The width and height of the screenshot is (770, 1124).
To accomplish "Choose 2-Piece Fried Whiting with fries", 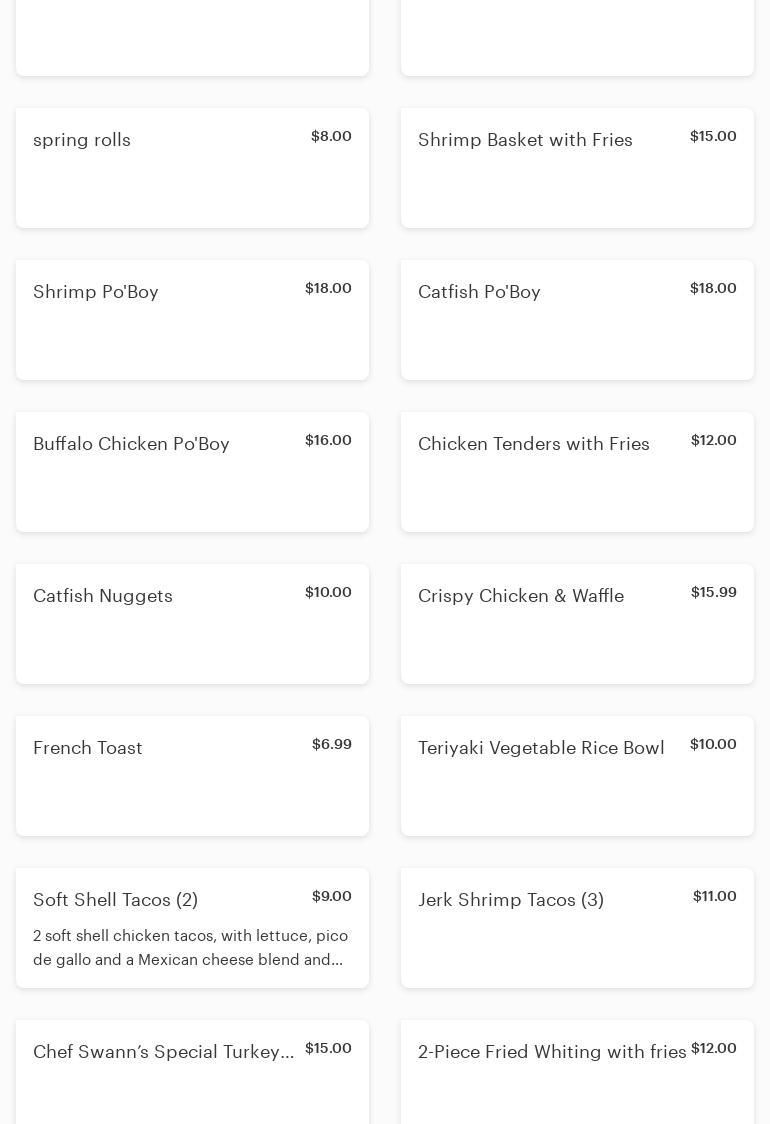I will 577,1072.
